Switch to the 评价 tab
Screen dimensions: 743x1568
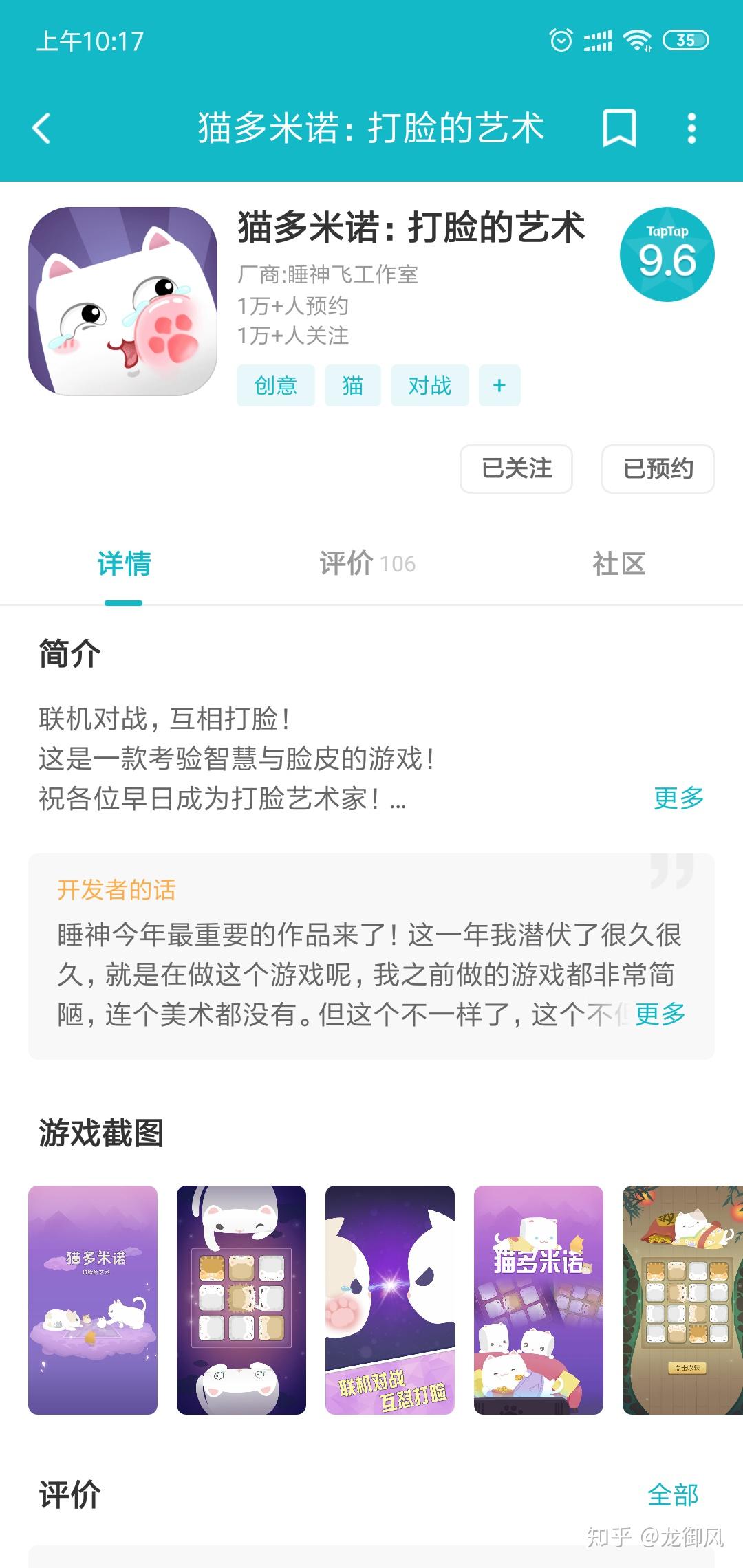367,564
